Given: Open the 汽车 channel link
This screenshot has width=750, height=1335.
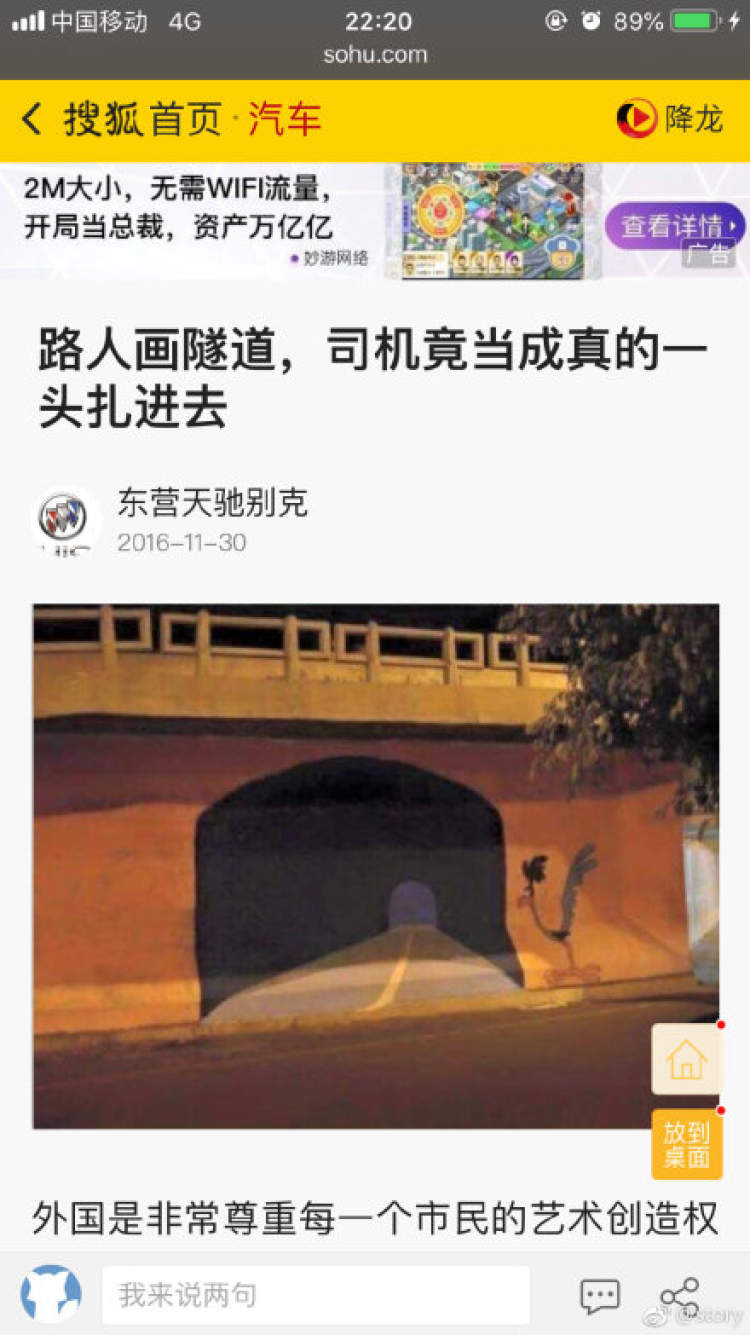Looking at the screenshot, I should [x=285, y=120].
